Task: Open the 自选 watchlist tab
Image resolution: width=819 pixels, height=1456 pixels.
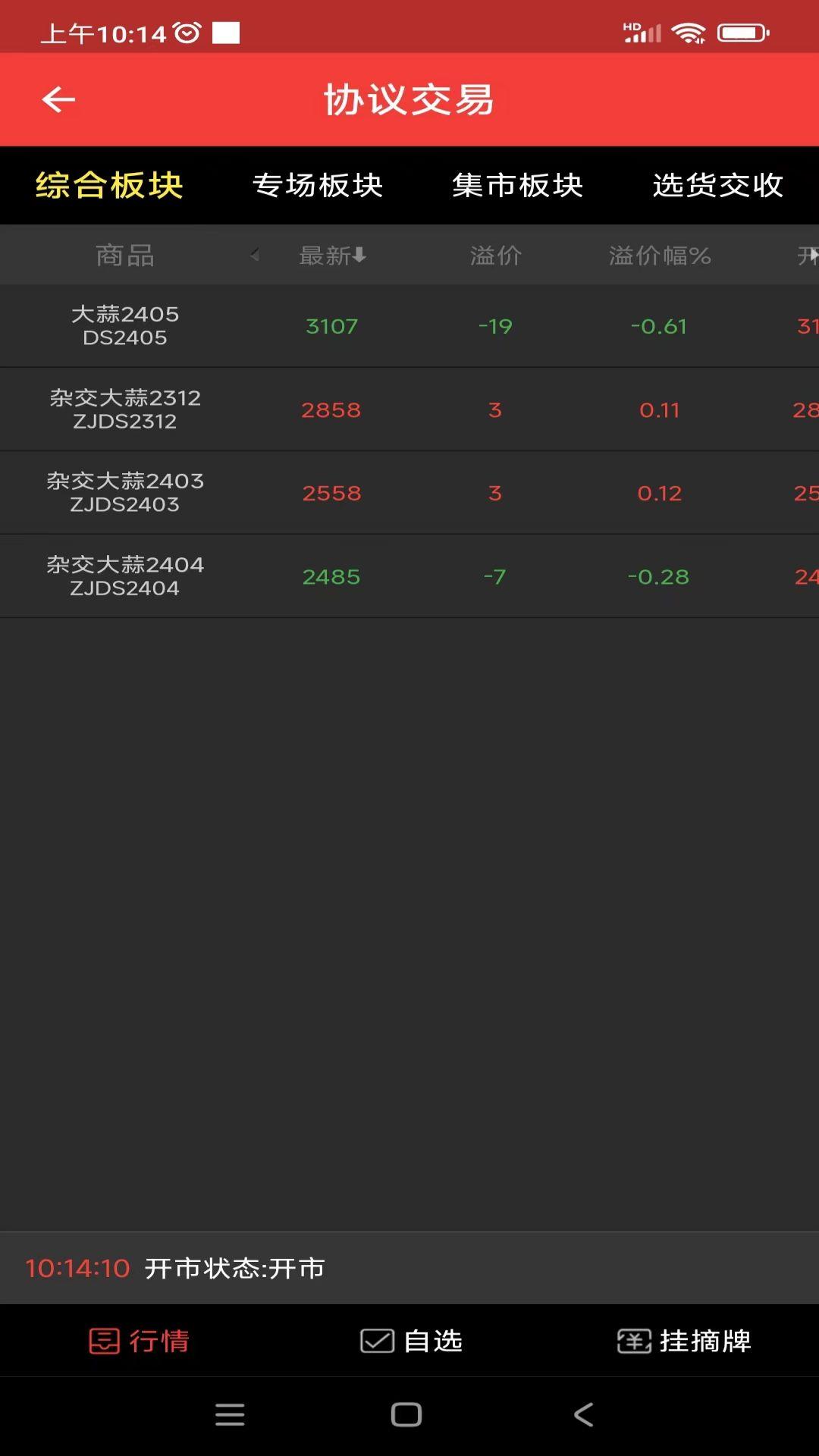Action: coord(411,1341)
